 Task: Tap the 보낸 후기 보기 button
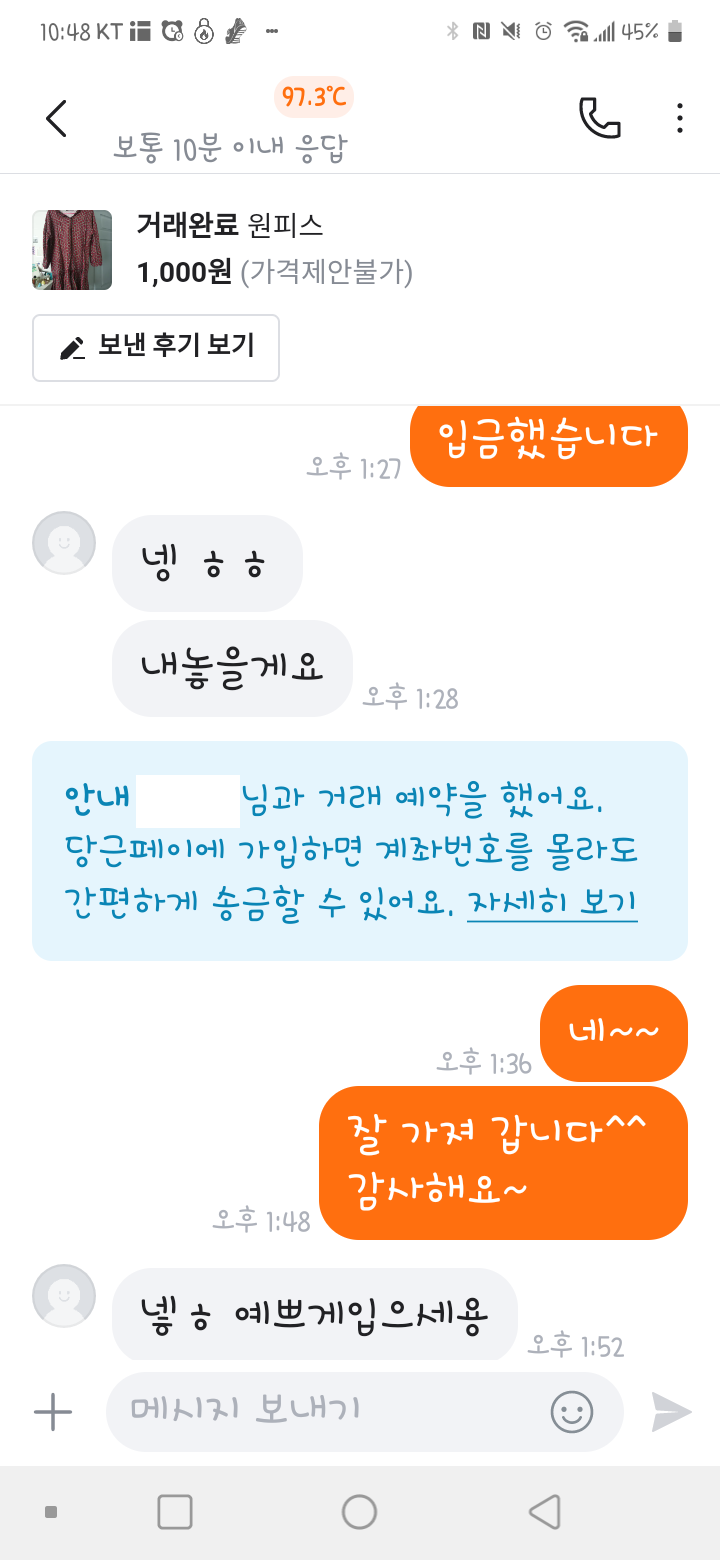pos(156,347)
